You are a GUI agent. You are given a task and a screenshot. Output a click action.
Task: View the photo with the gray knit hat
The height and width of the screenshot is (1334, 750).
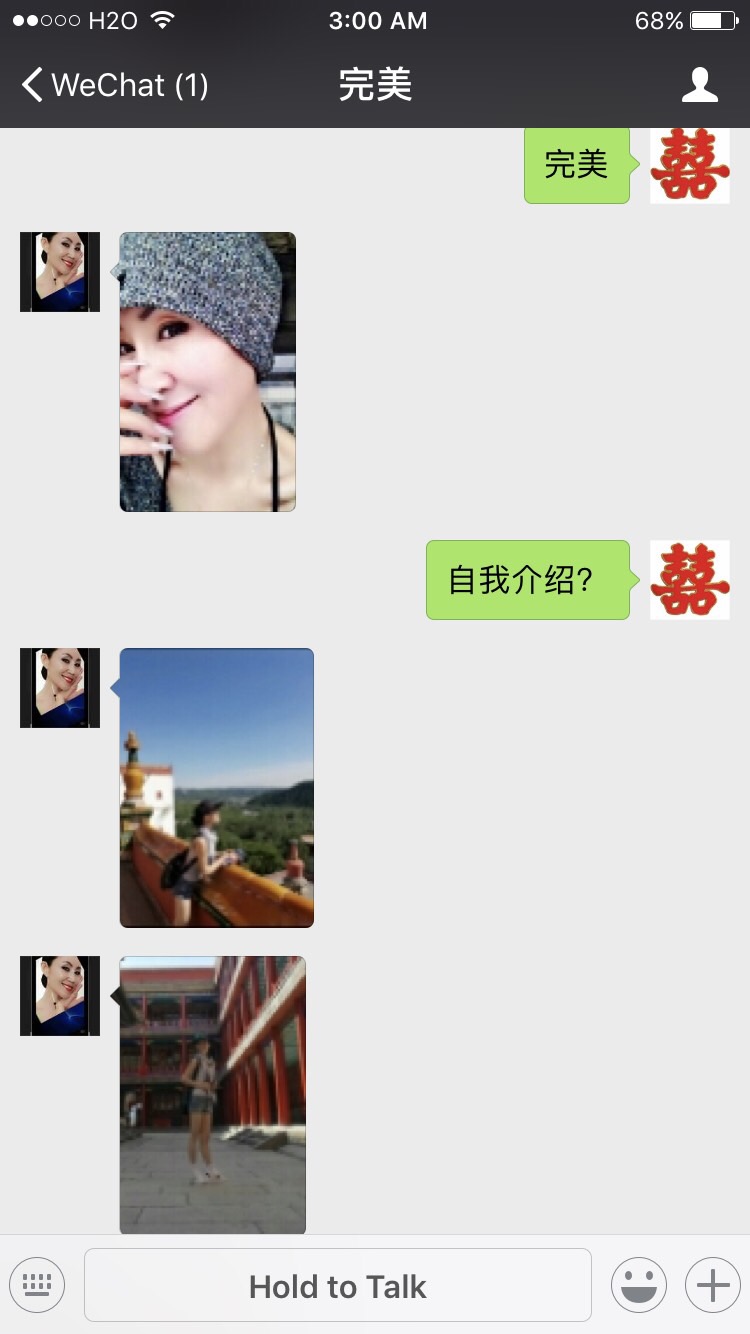point(208,372)
